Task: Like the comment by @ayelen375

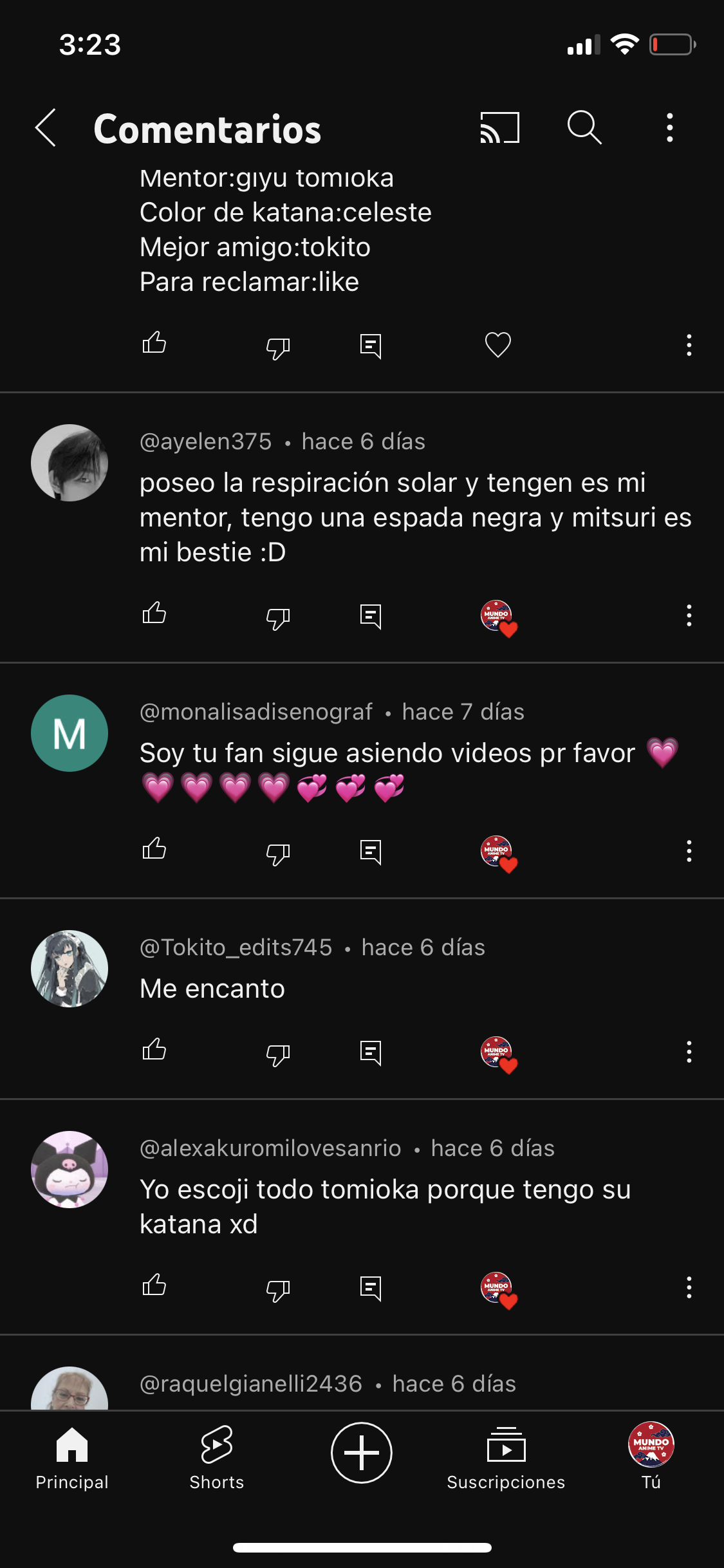Action: tap(154, 615)
